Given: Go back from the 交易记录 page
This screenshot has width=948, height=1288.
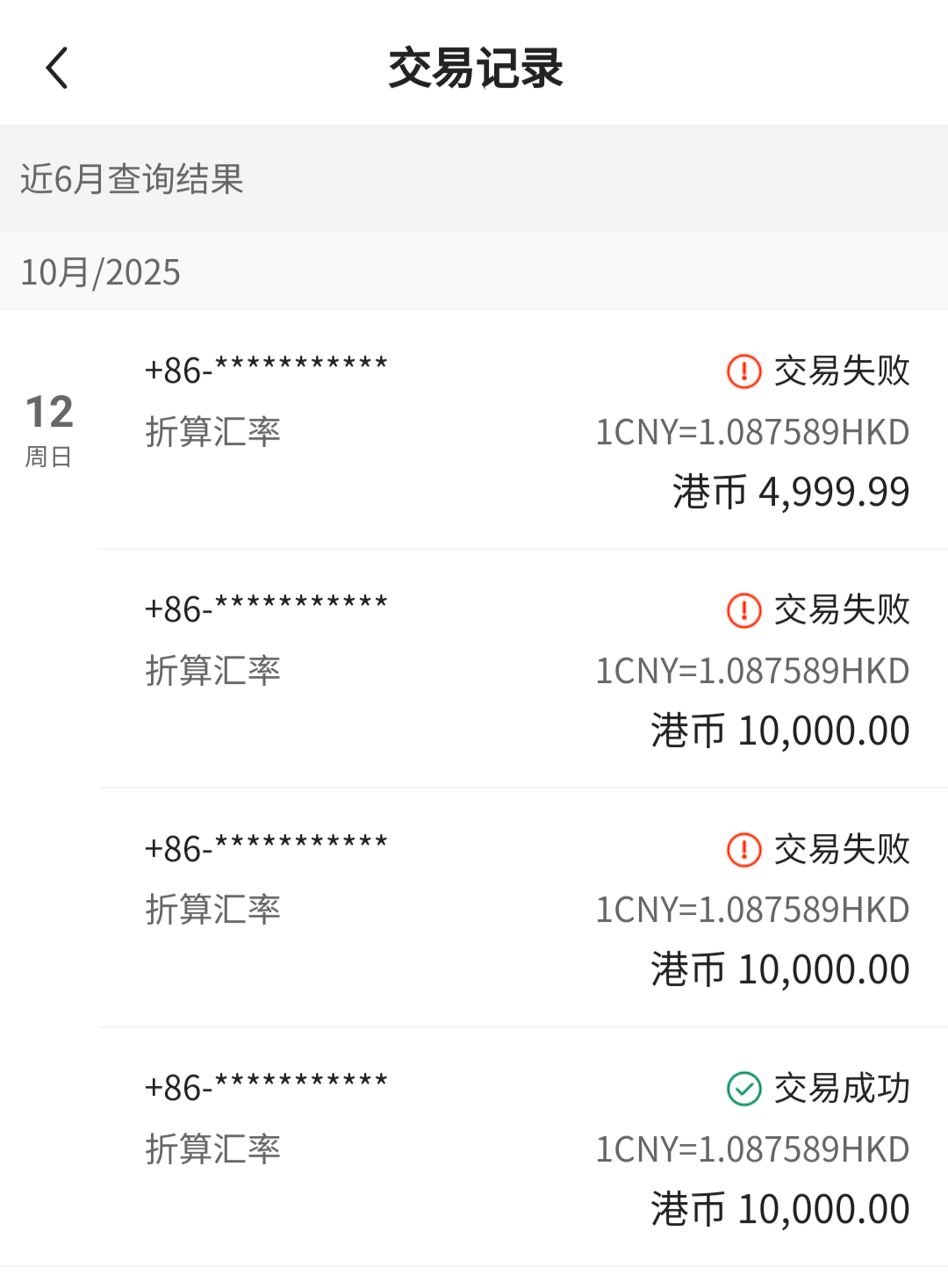Looking at the screenshot, I should click(x=57, y=68).
